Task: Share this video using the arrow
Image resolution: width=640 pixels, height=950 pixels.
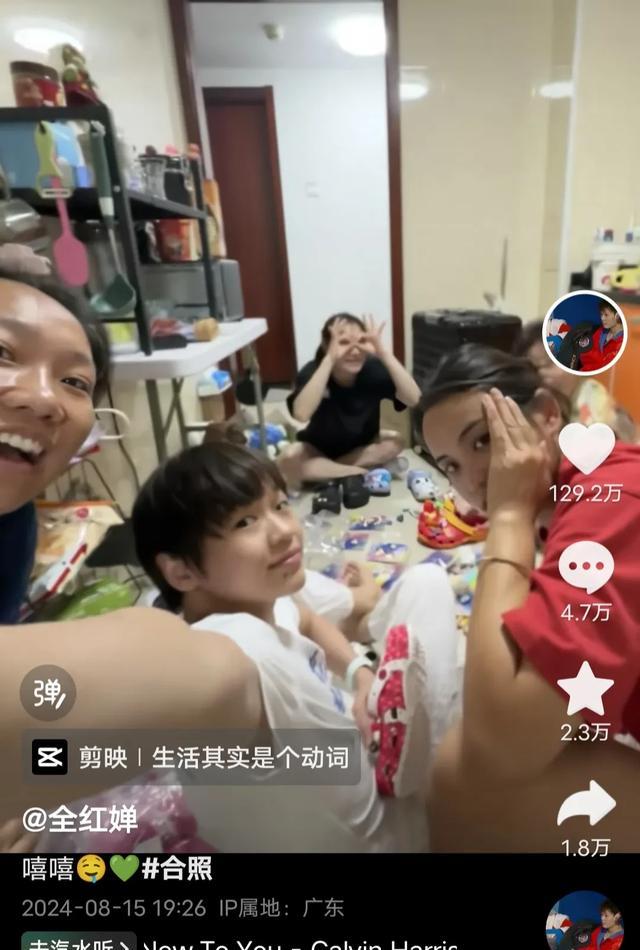Action: [x=586, y=805]
